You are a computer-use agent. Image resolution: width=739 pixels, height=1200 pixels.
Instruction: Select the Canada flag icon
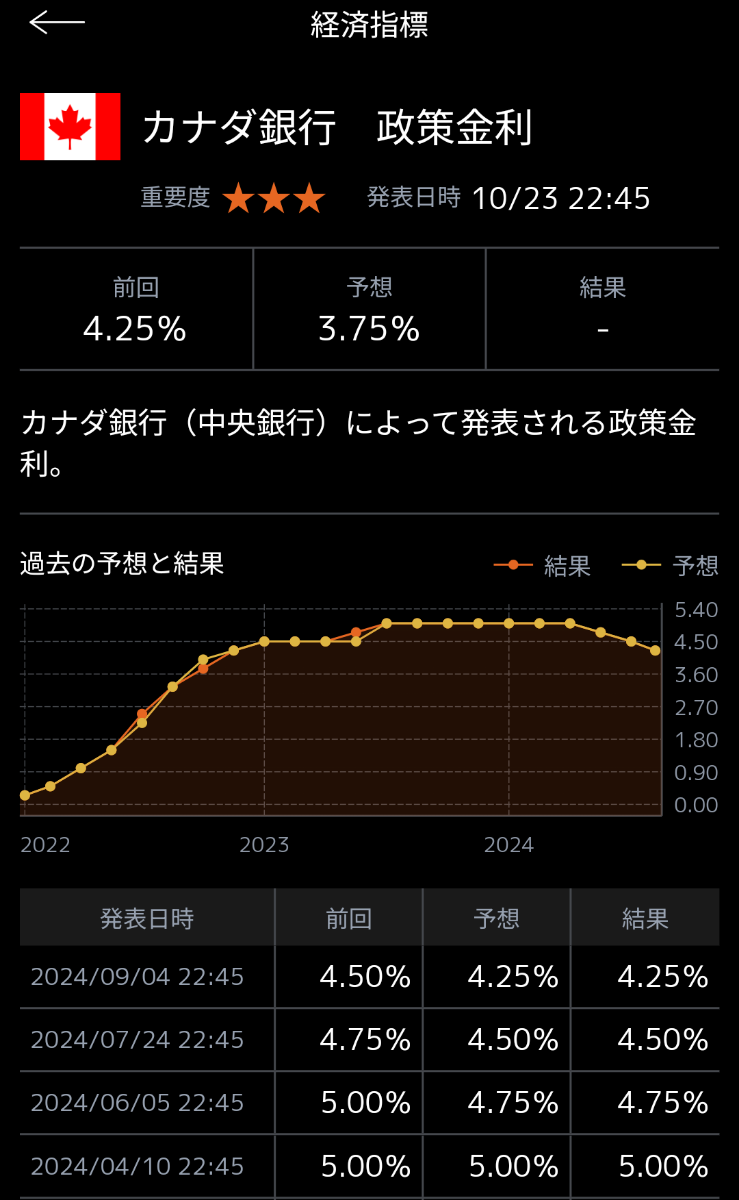point(69,125)
